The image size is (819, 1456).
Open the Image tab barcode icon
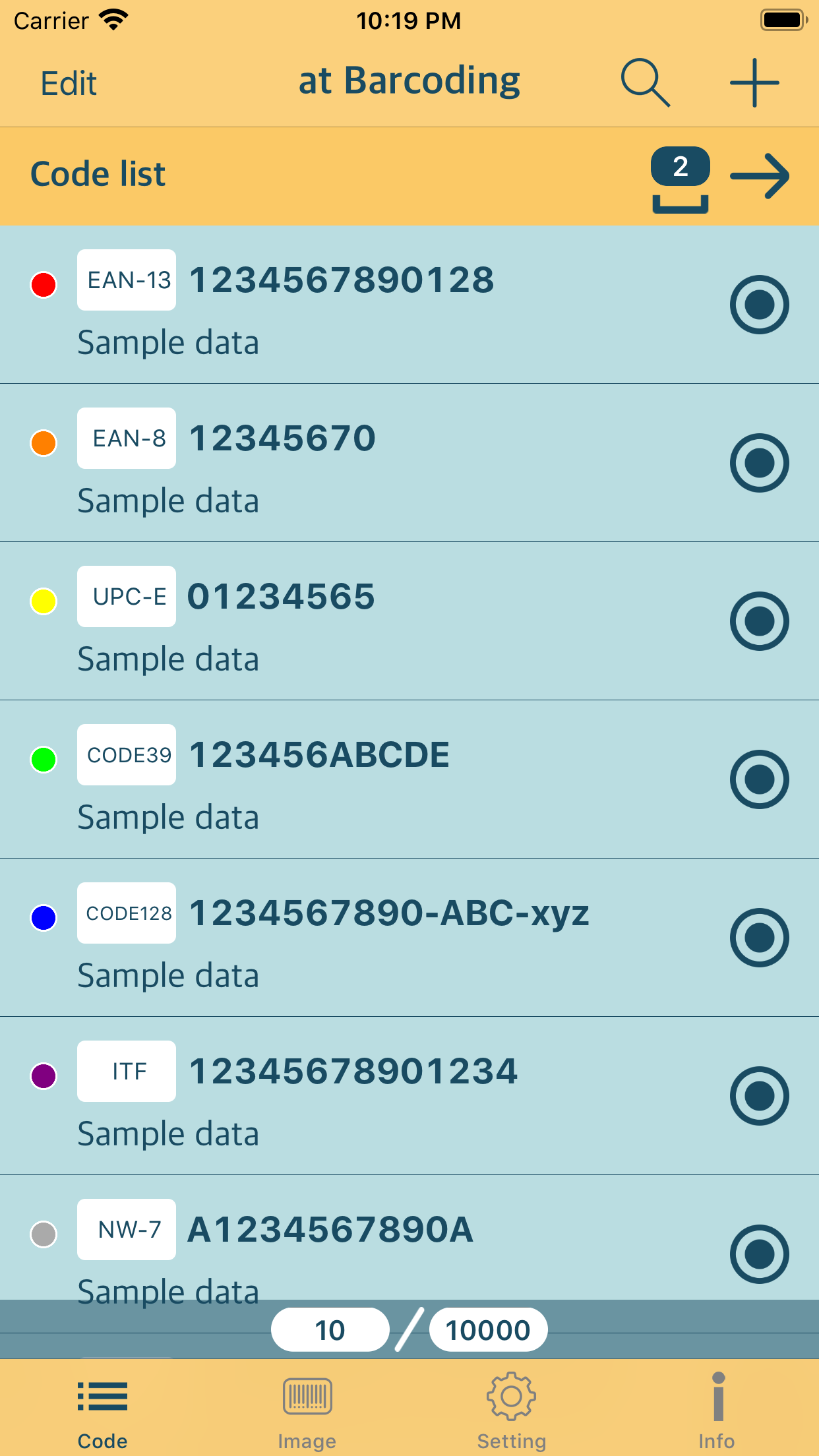[307, 1396]
